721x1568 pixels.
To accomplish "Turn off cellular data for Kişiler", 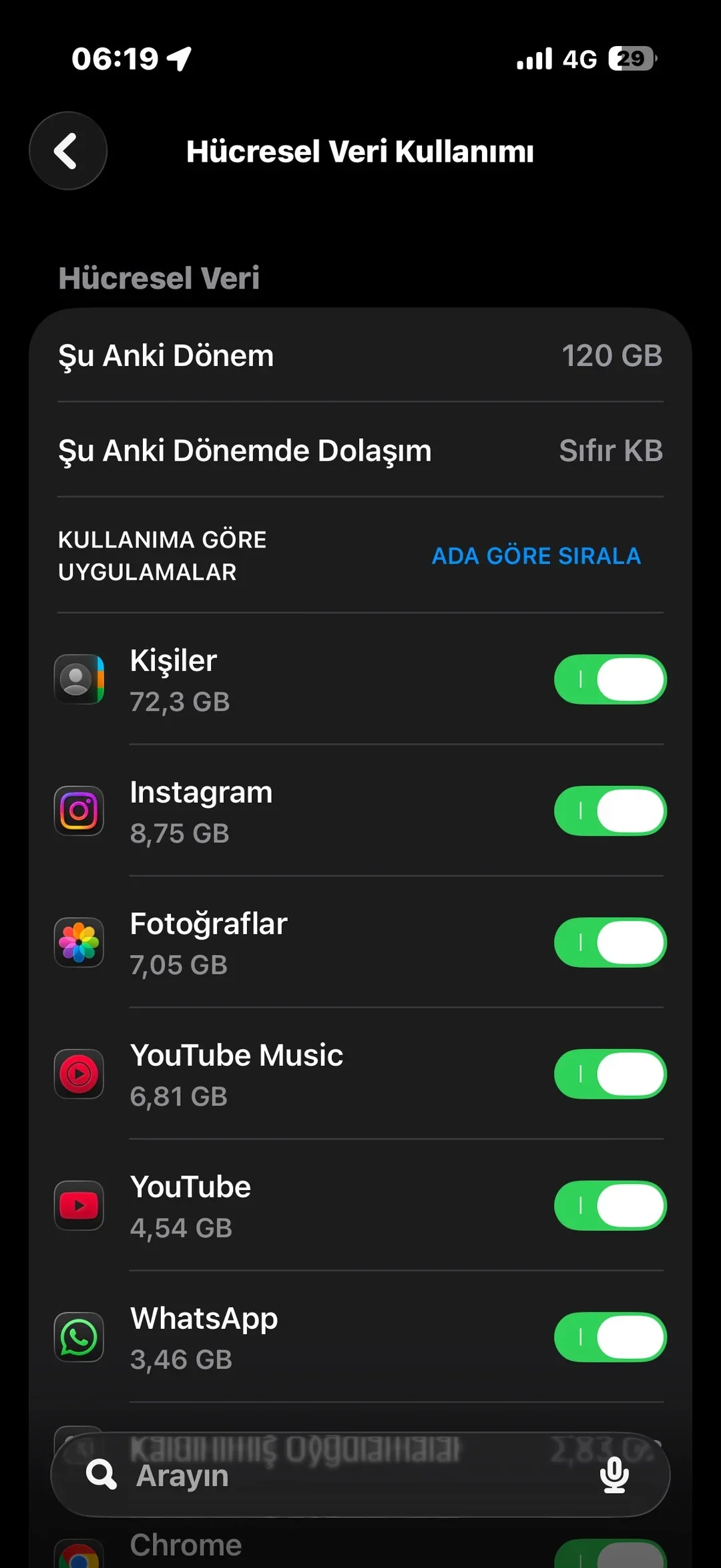I will click(610, 679).
